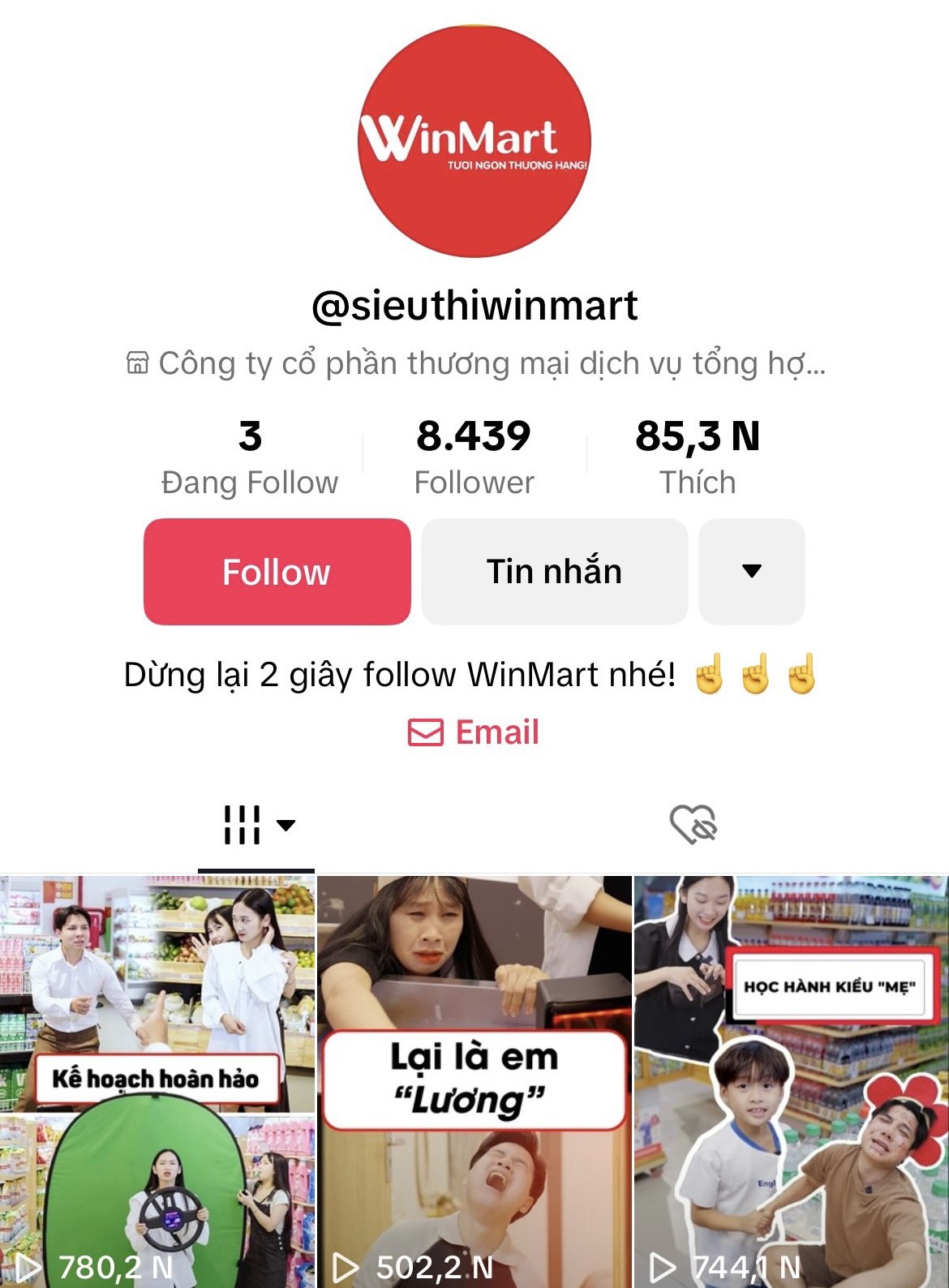Switch to the liked videos tab
Screen dimensions: 949x1288
click(693, 825)
